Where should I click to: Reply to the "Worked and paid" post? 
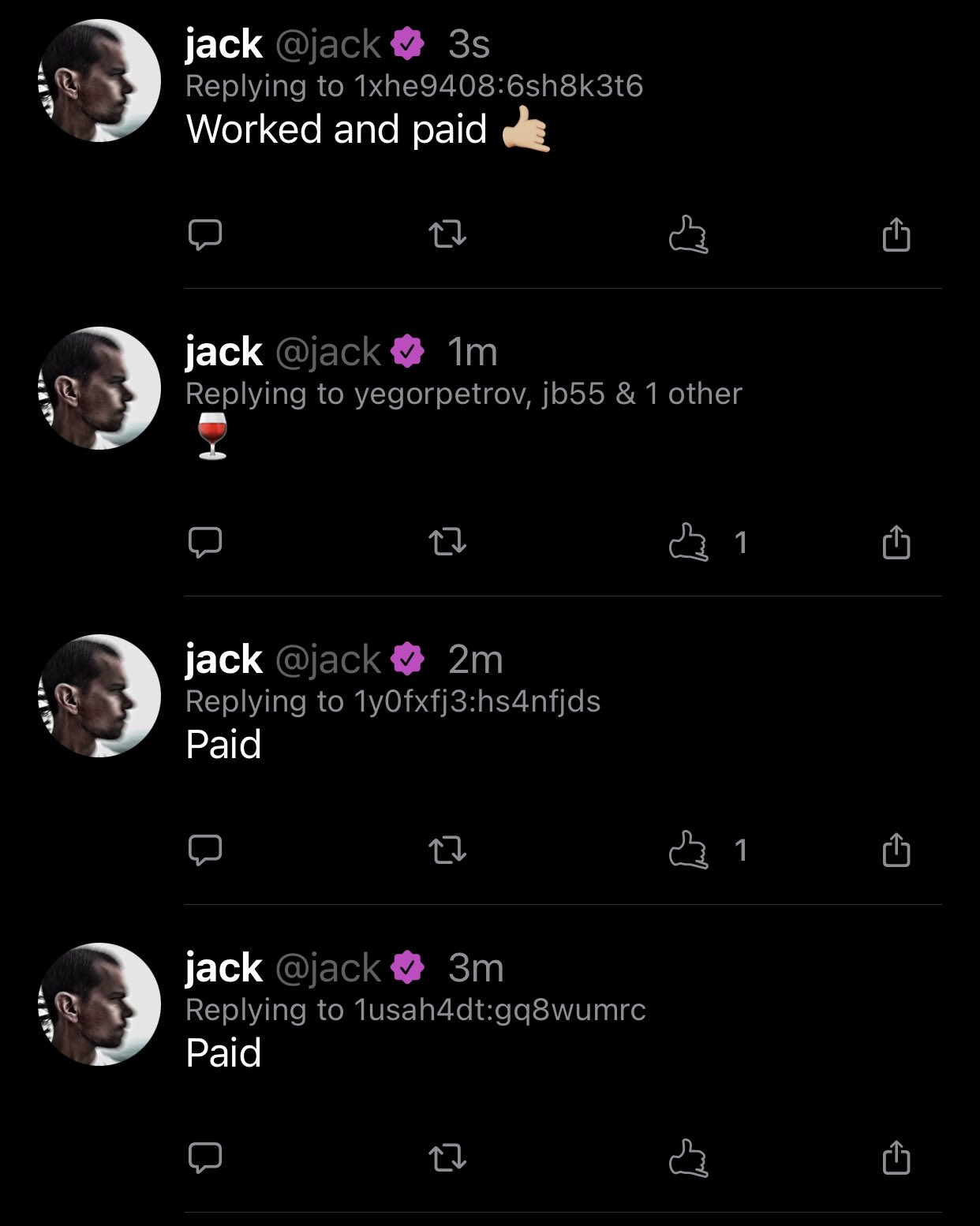(205, 234)
